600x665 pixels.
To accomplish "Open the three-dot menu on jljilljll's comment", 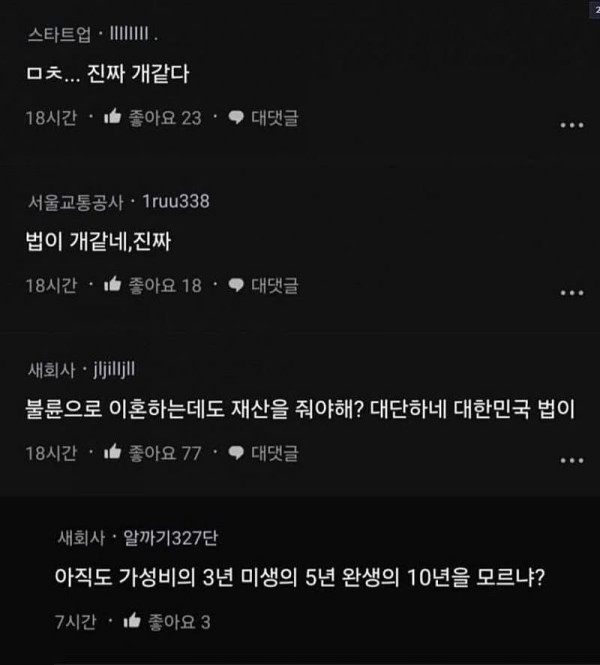I will point(572,460).
